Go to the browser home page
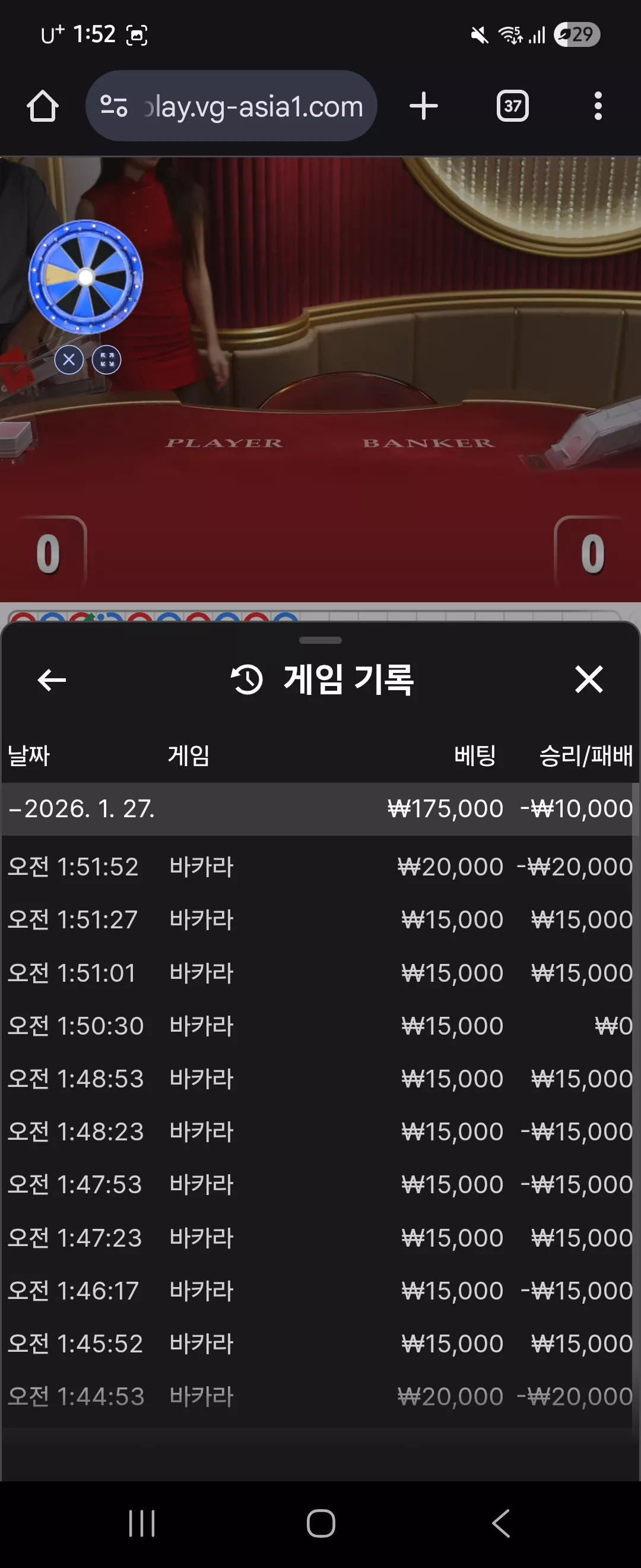 click(x=43, y=106)
